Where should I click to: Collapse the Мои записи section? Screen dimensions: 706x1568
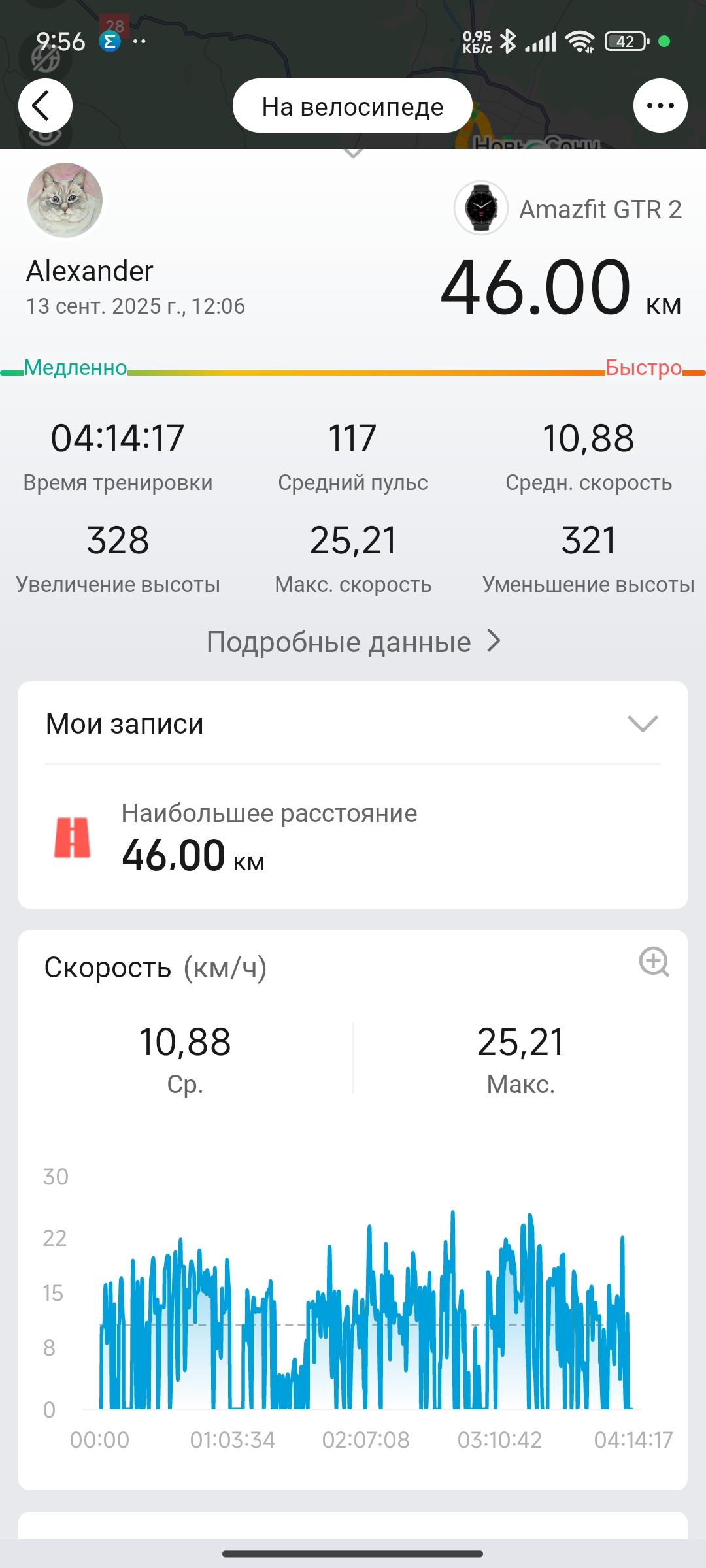642,724
